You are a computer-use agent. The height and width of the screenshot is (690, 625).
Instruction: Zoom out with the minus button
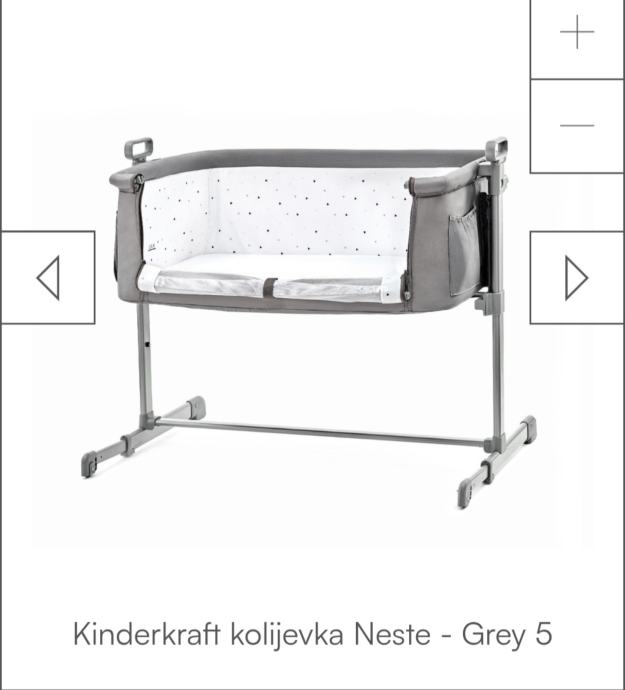tap(577, 126)
